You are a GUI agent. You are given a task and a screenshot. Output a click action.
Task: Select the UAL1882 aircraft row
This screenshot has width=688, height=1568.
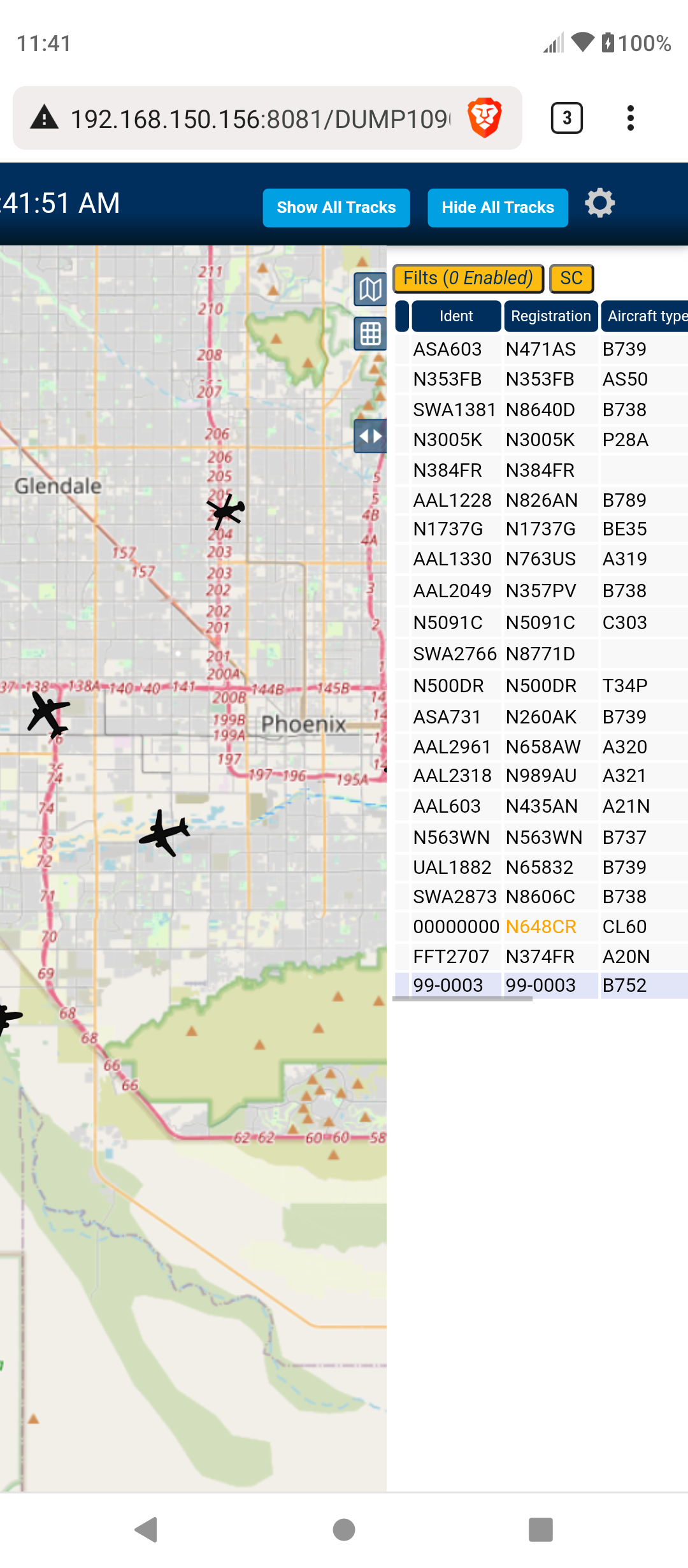tap(541, 867)
